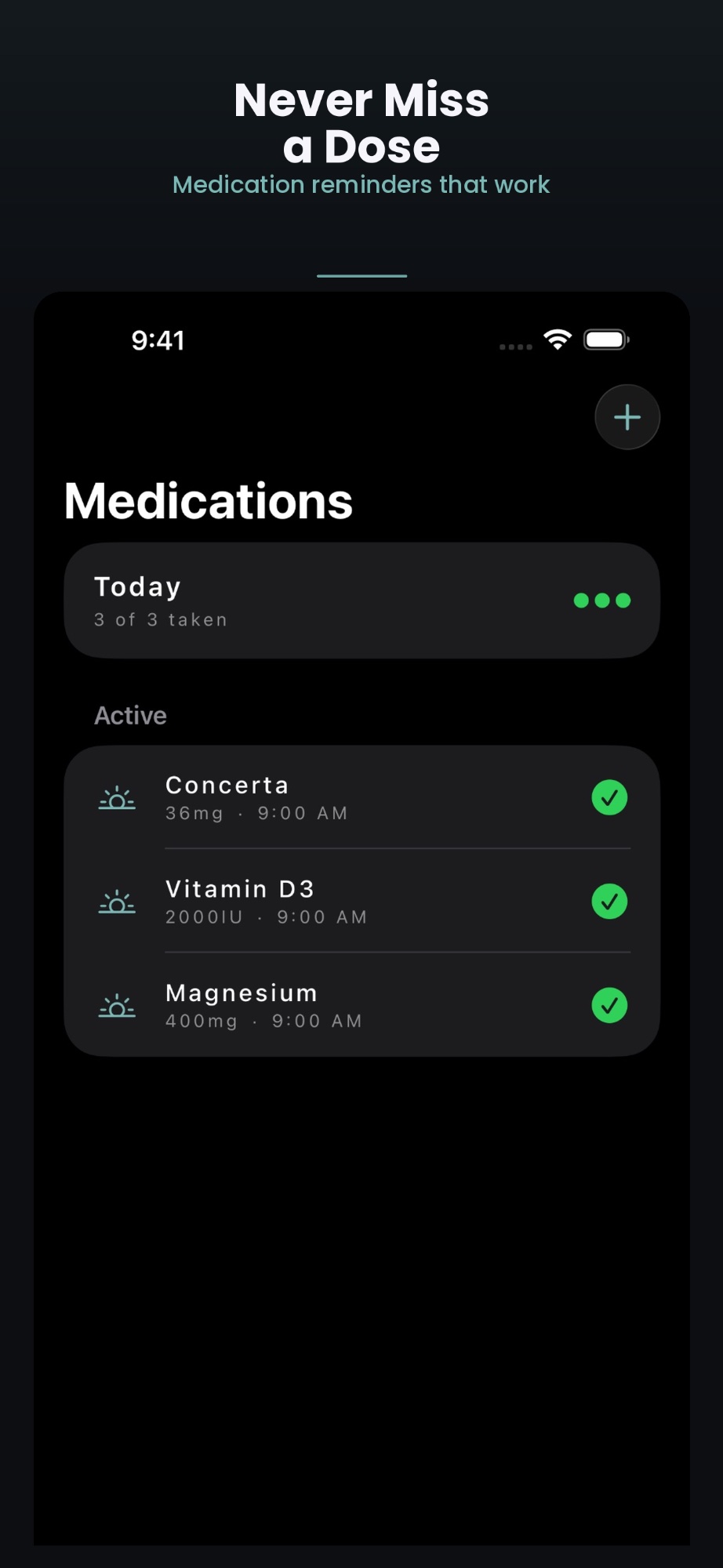Tap the Wi-Fi icon in the status bar
This screenshot has width=723, height=1568.
(557, 339)
